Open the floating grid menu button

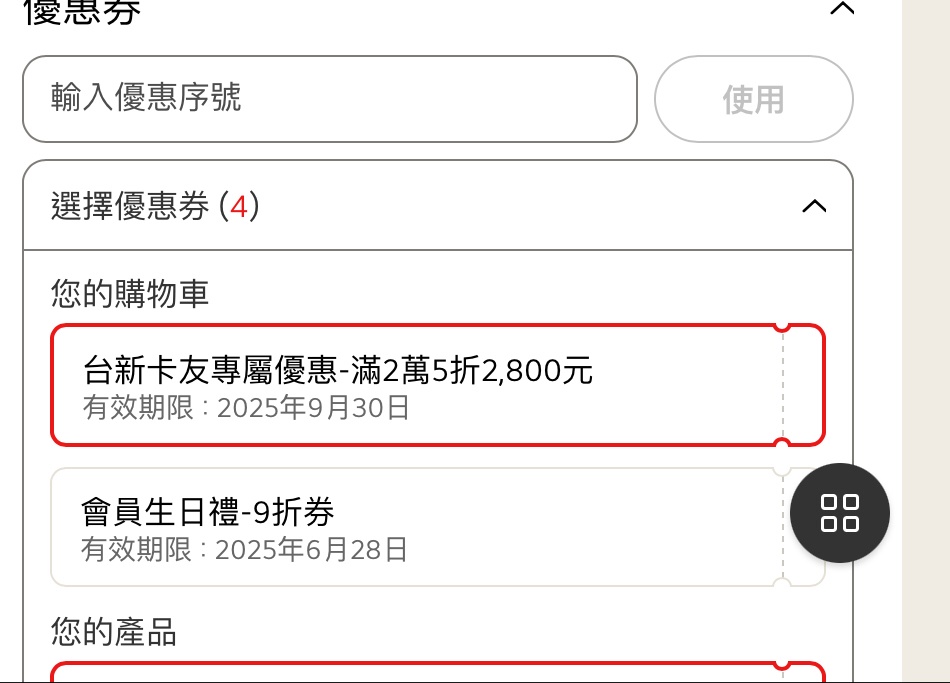[x=839, y=513]
